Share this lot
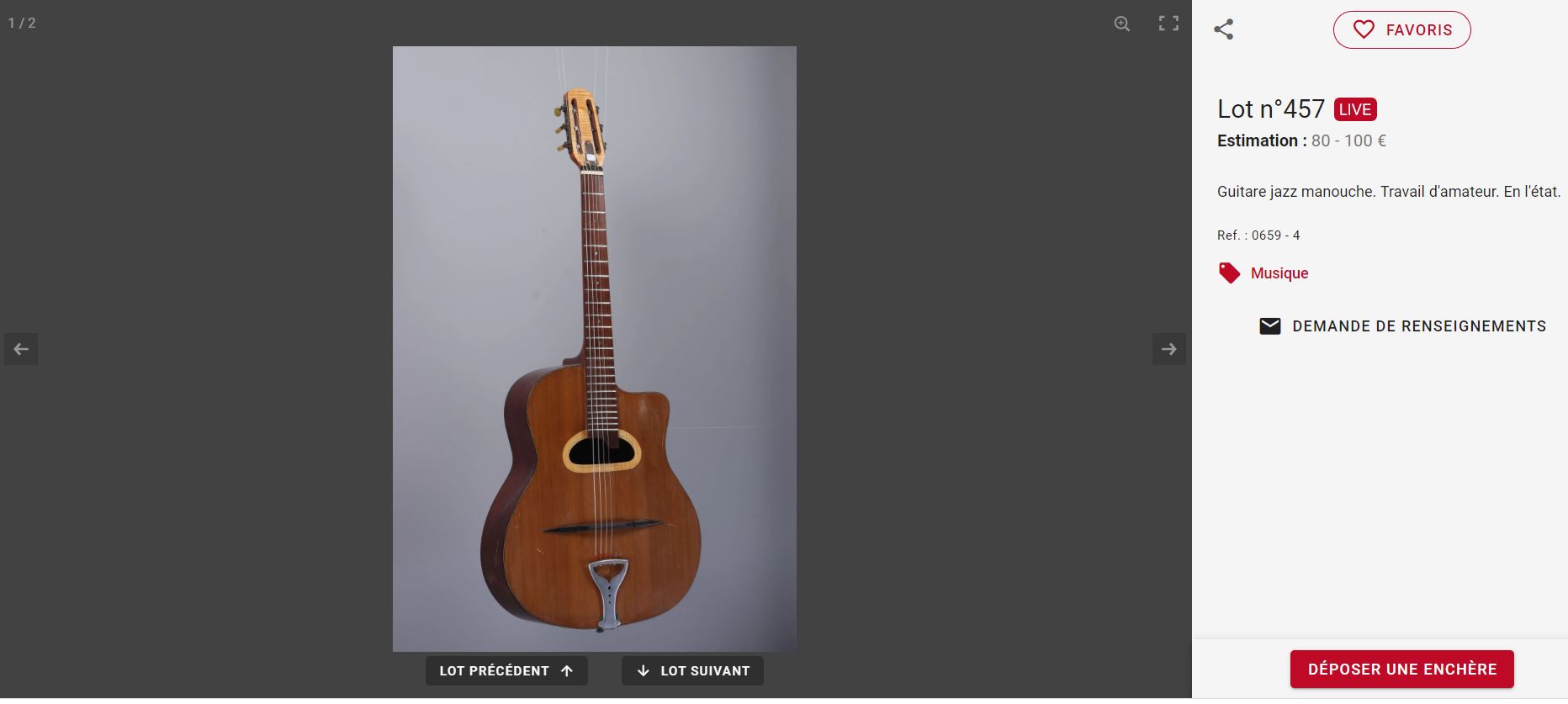 coord(1224,29)
